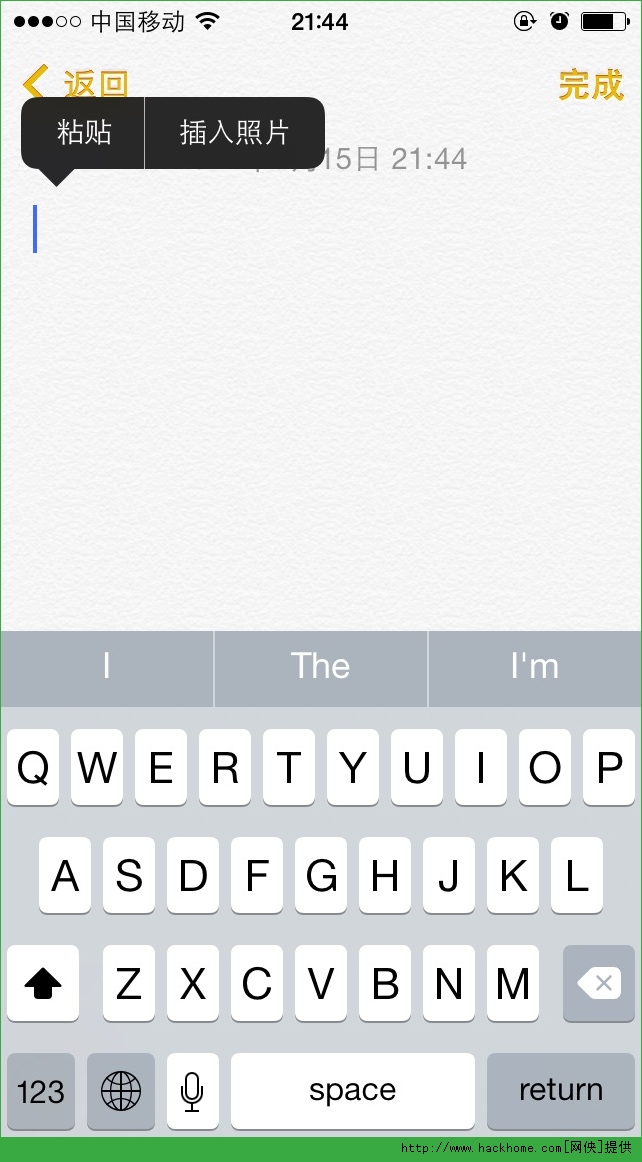Switch keyboard language with the globe key
This screenshot has width=642, height=1162.
click(x=121, y=1090)
